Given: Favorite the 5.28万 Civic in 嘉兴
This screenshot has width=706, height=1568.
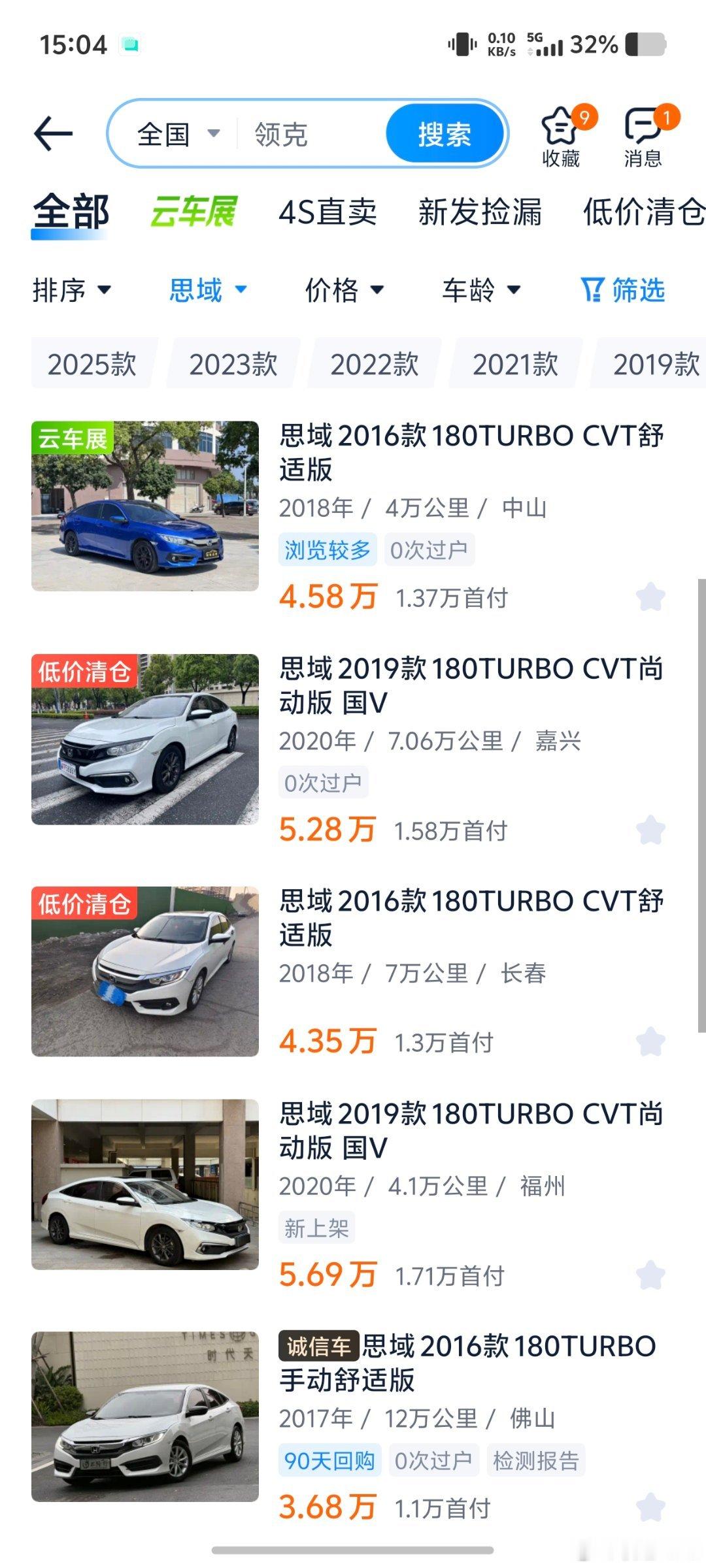Looking at the screenshot, I should tap(650, 830).
